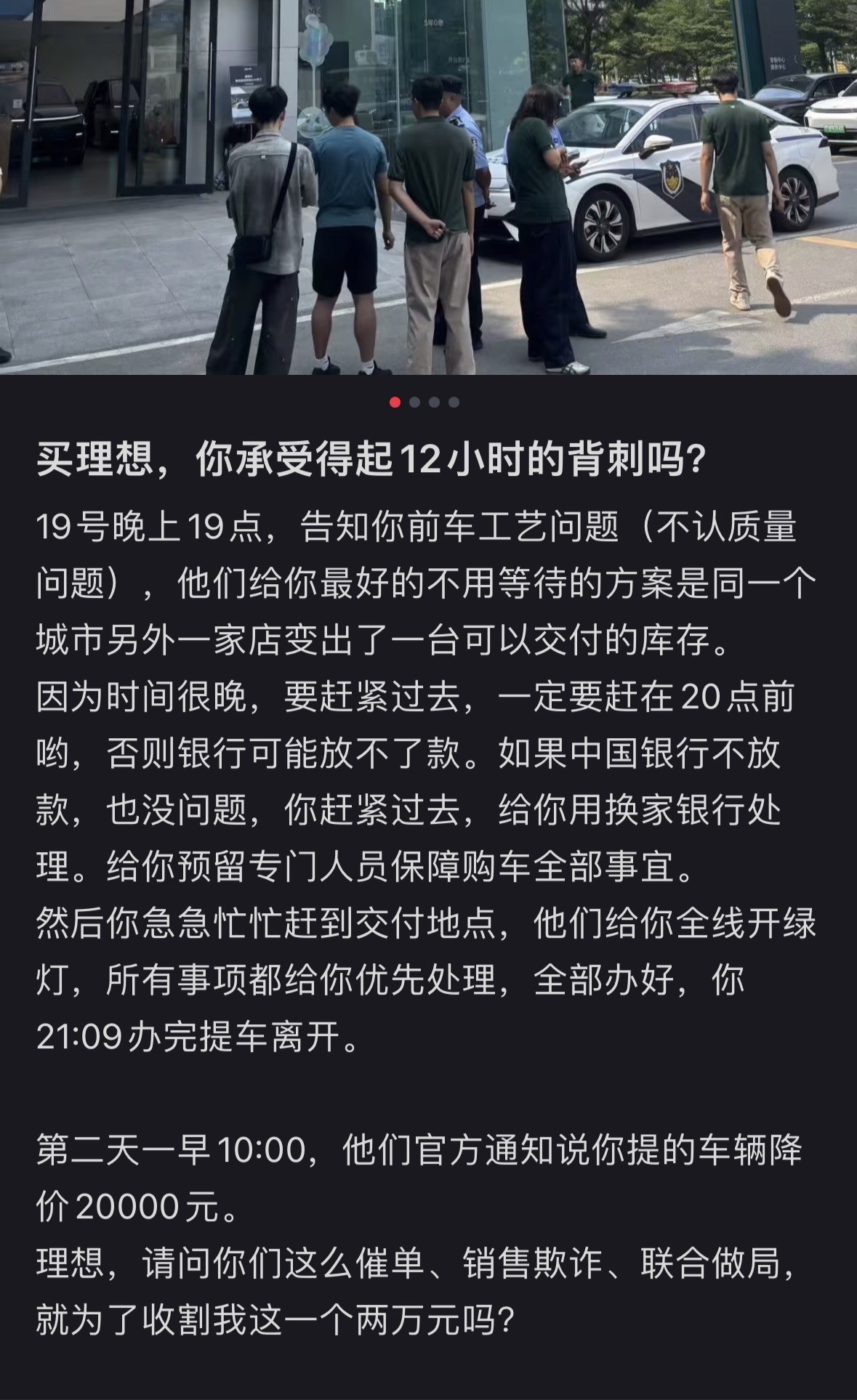Tap the image carousel page indicator dots

[x=425, y=402]
